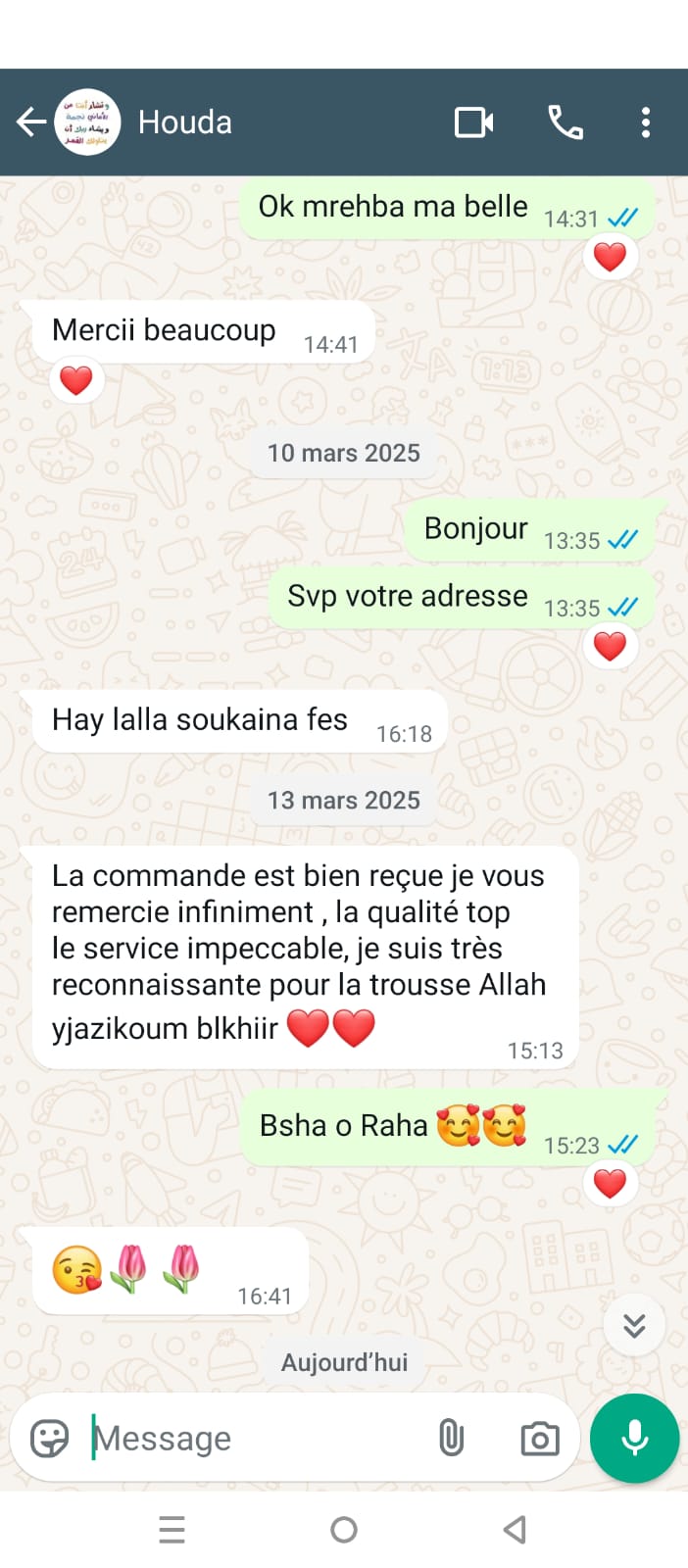
Task: Open Houda's contact info
Action: pyautogui.click(x=185, y=122)
